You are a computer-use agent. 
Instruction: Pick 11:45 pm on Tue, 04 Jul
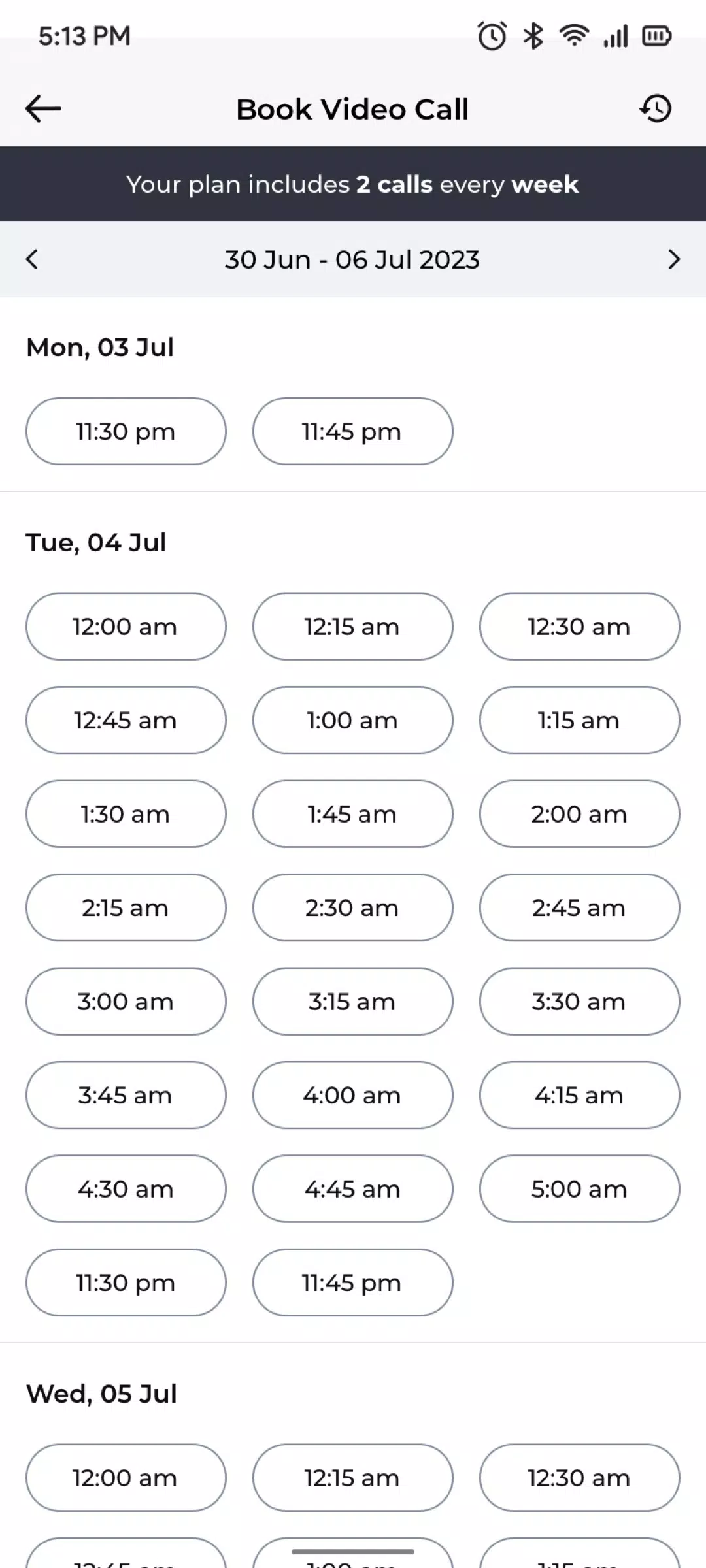click(x=353, y=1282)
